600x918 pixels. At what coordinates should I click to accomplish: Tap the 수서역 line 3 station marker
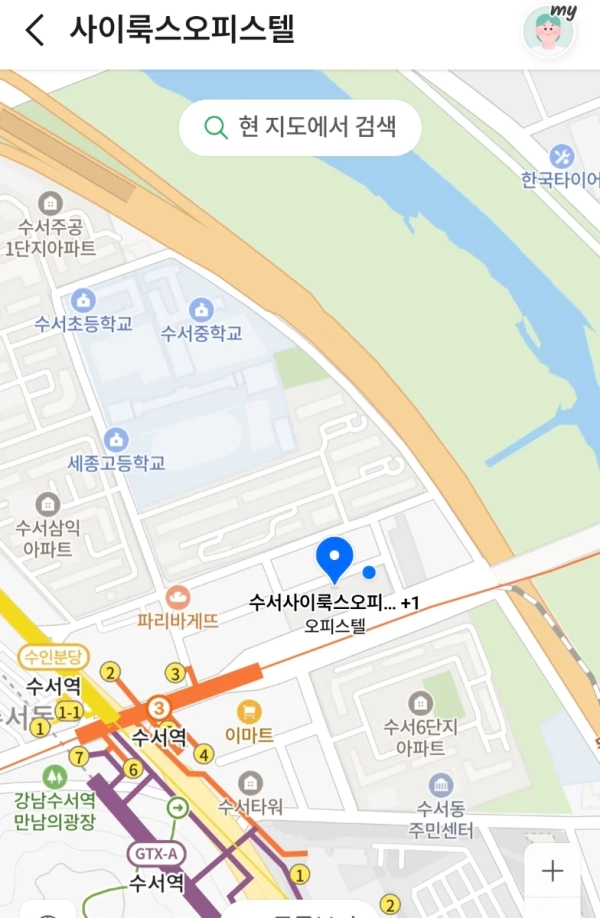[157, 710]
